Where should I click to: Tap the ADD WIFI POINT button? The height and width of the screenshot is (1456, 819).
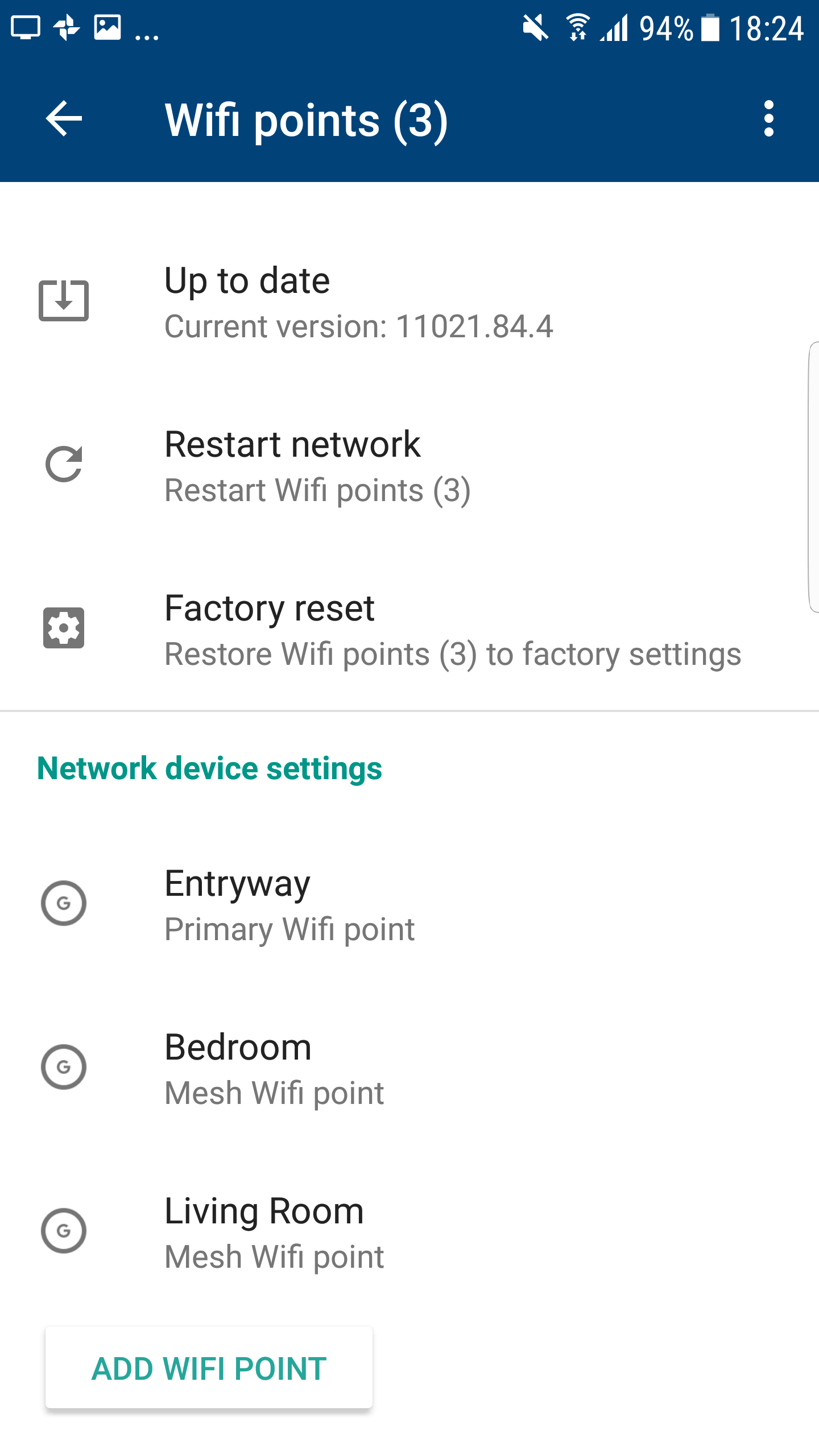209,1368
